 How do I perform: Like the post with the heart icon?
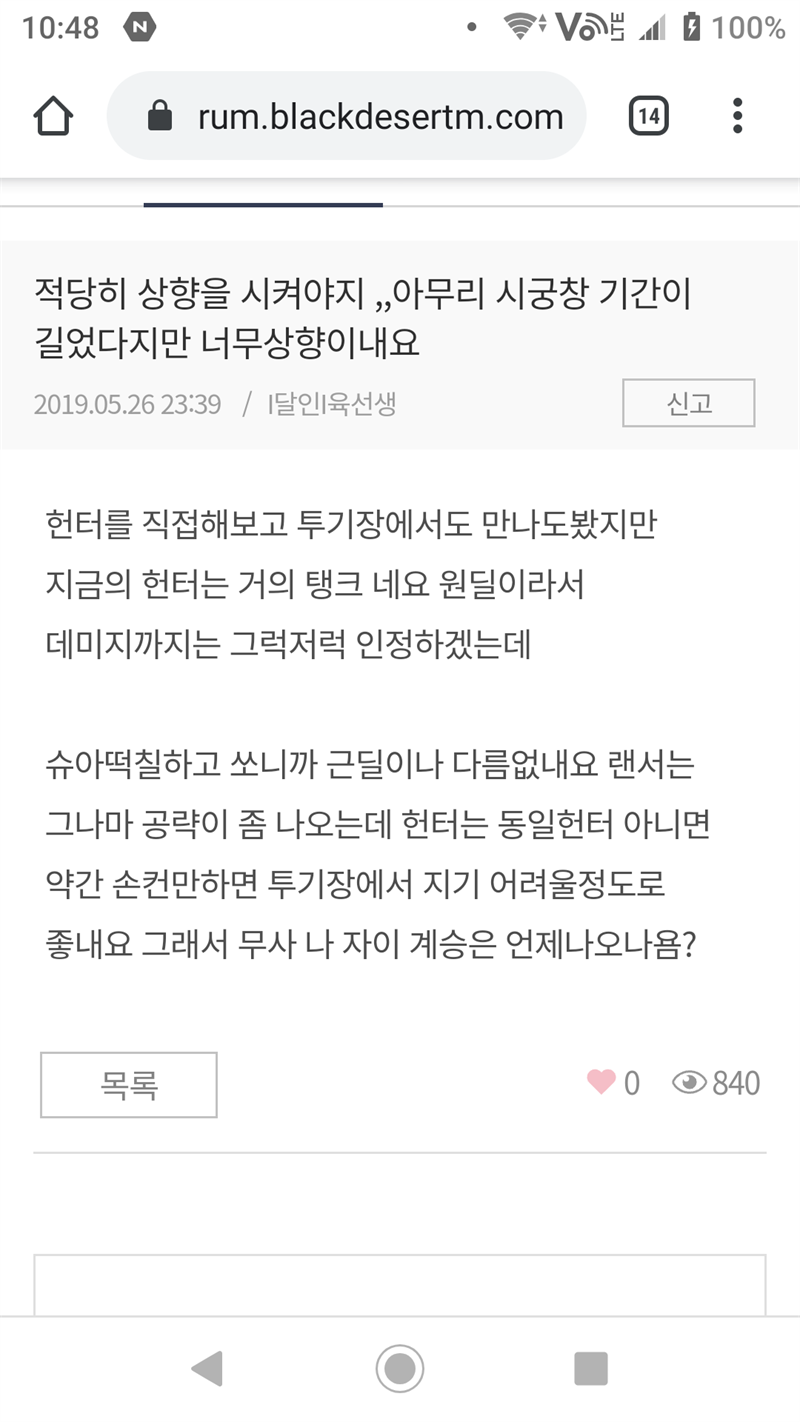601,1082
